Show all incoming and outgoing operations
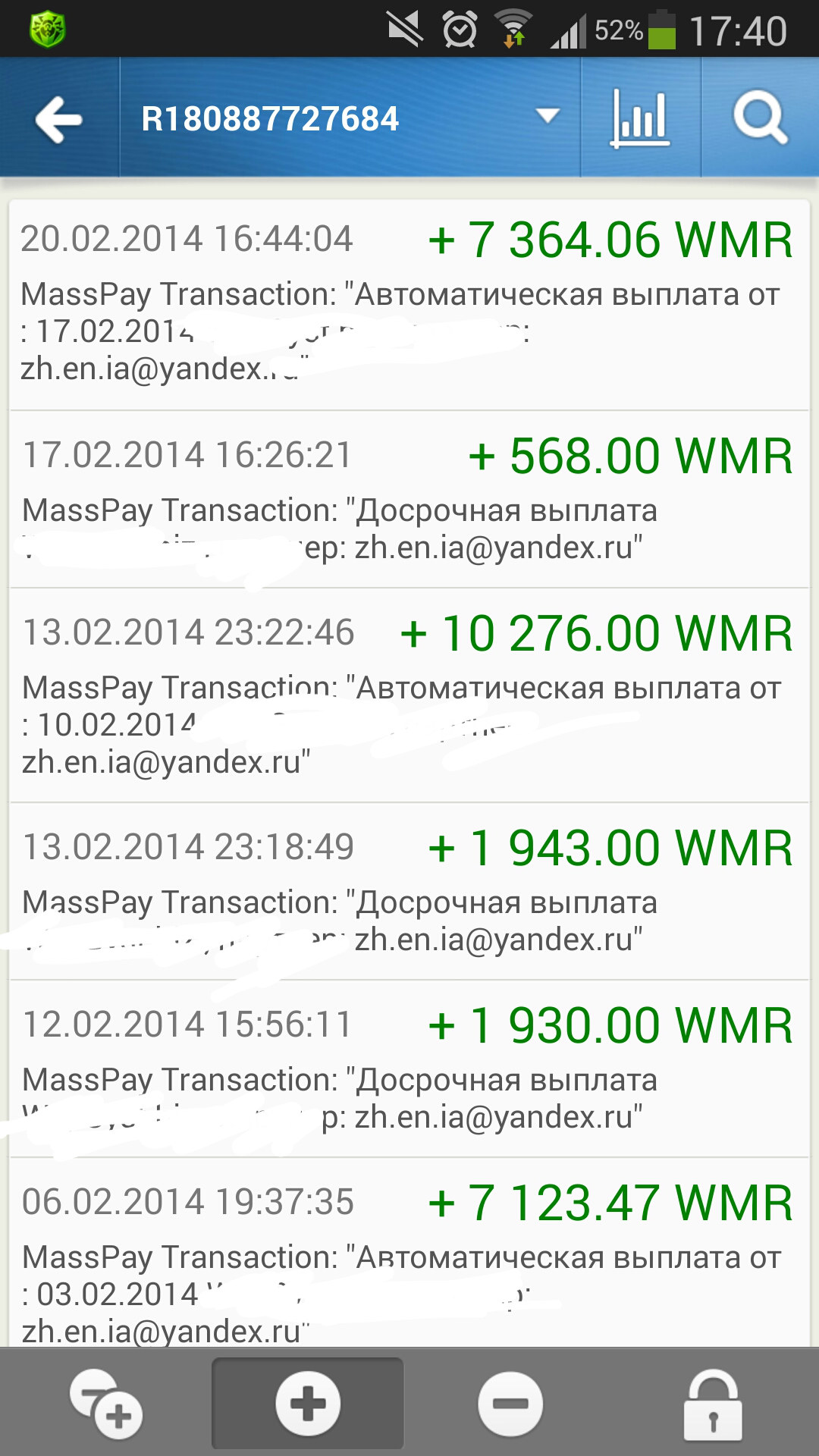Viewport: 819px width, 1456px height. 105,1404
